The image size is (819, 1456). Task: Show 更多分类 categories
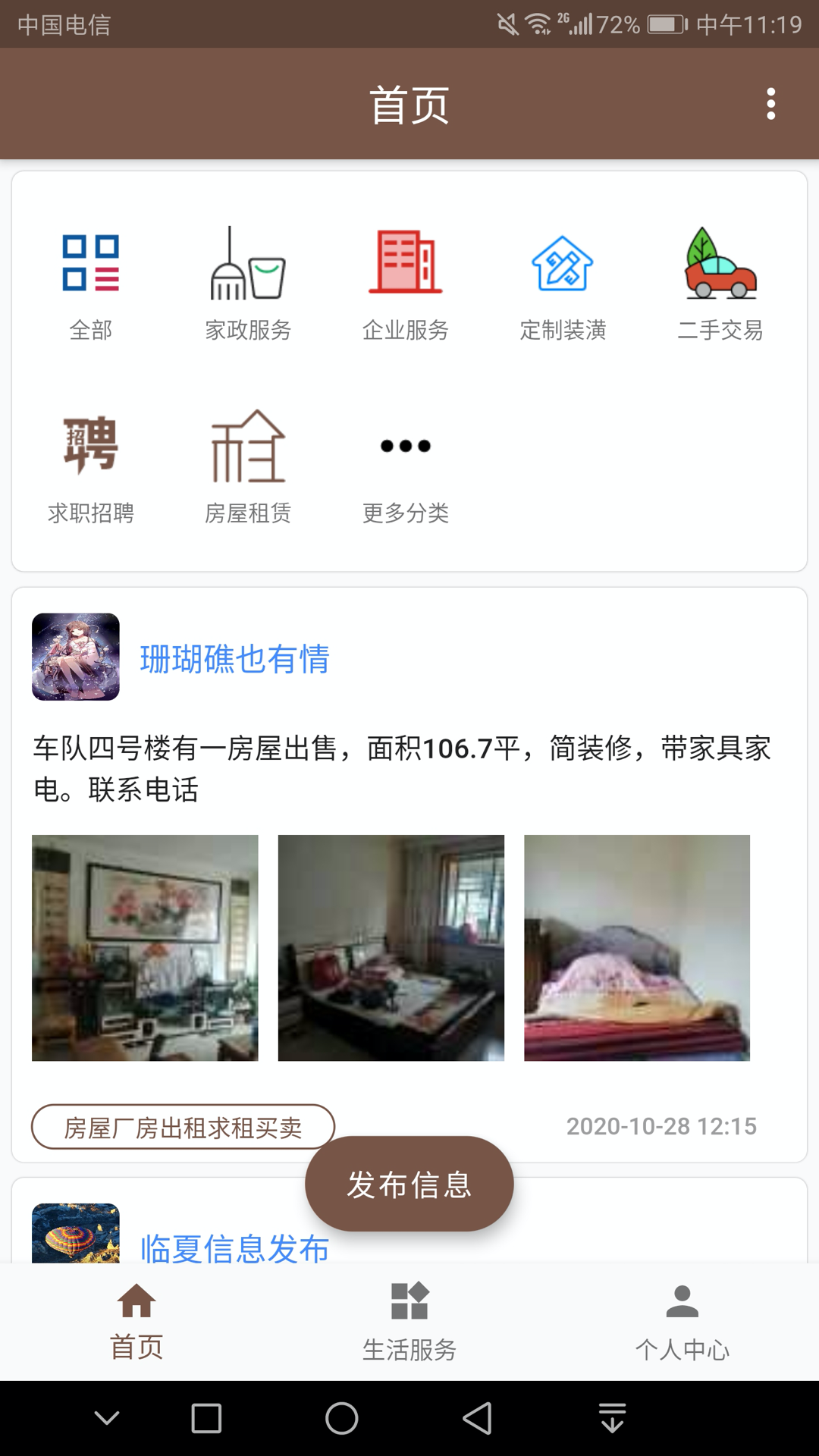pyautogui.click(x=406, y=468)
